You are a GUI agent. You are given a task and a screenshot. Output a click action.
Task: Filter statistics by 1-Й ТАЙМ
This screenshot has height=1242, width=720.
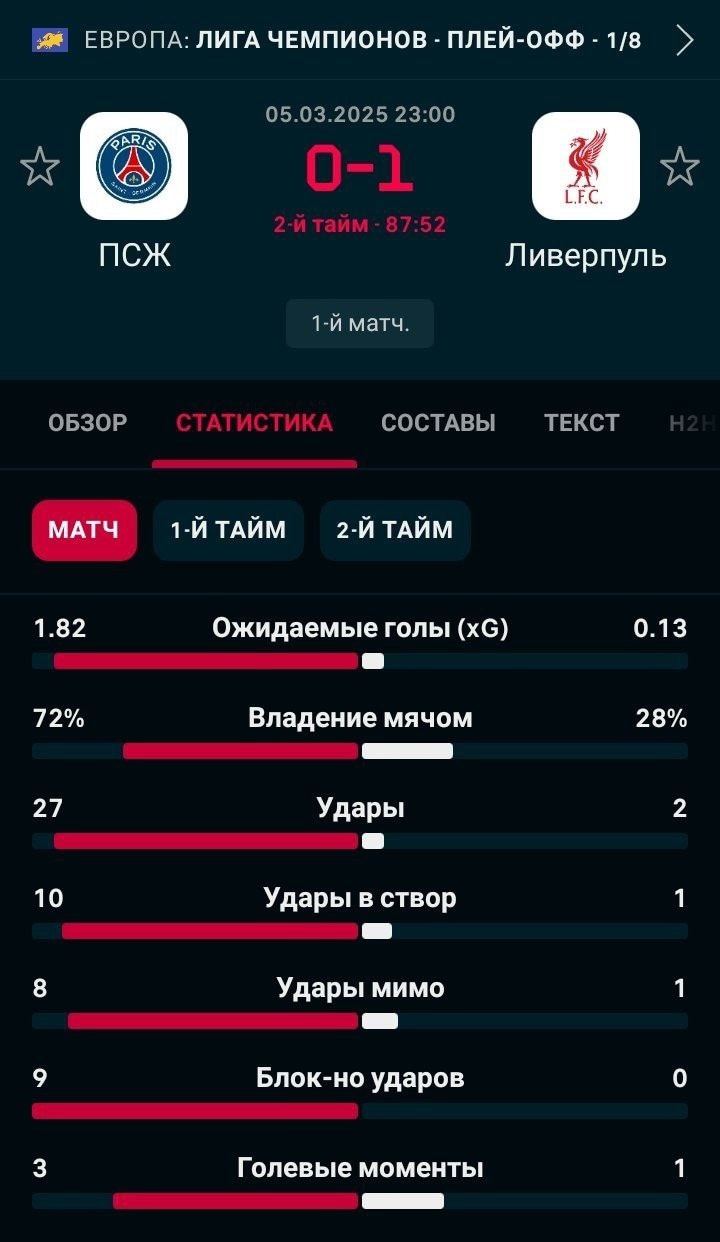[228, 530]
